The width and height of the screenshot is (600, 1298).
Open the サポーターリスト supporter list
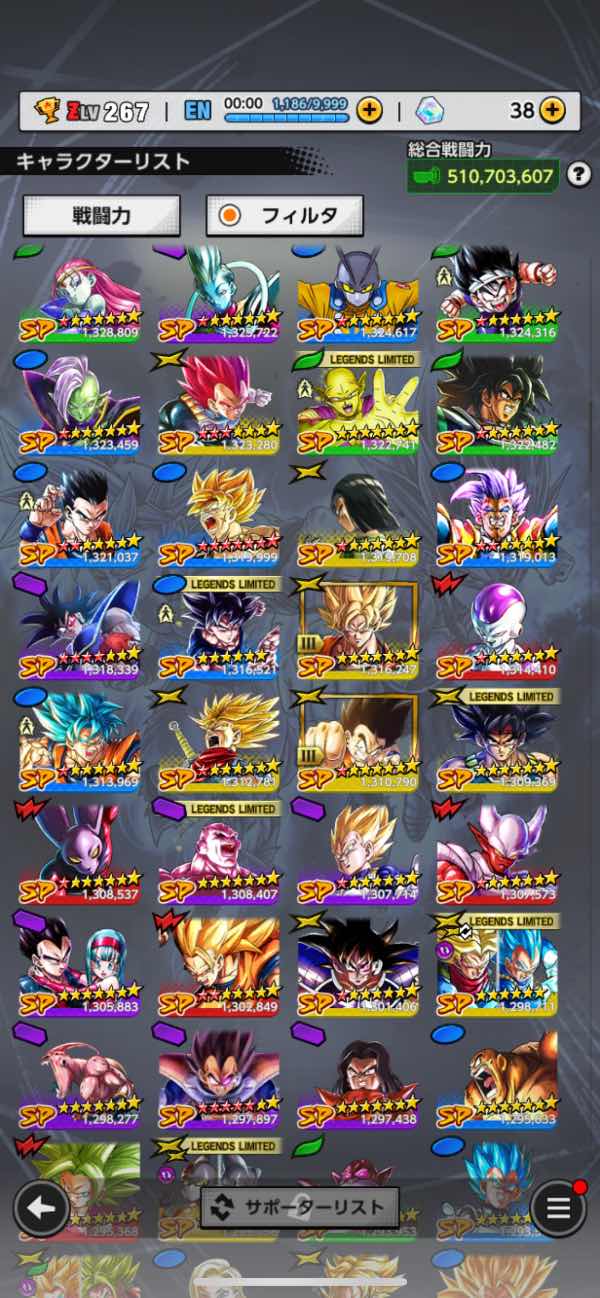tap(300, 1207)
